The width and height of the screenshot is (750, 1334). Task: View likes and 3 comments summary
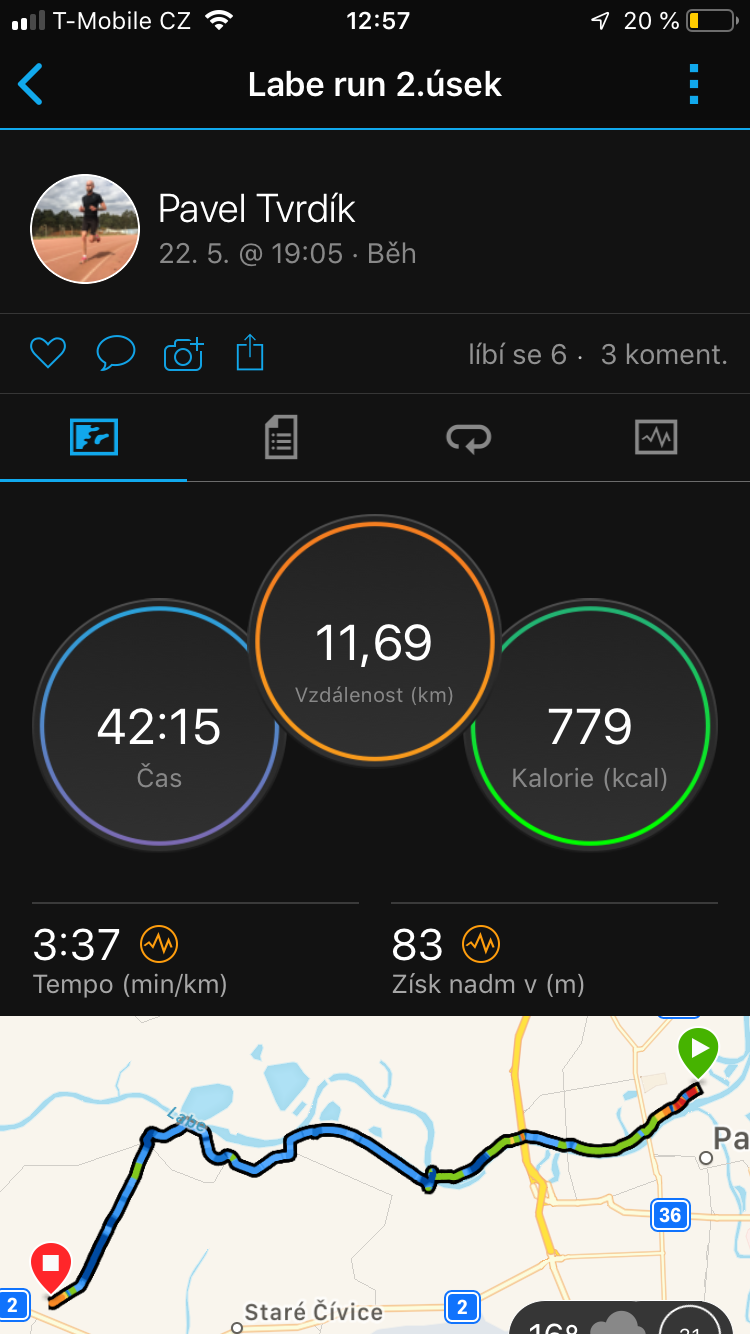(597, 354)
